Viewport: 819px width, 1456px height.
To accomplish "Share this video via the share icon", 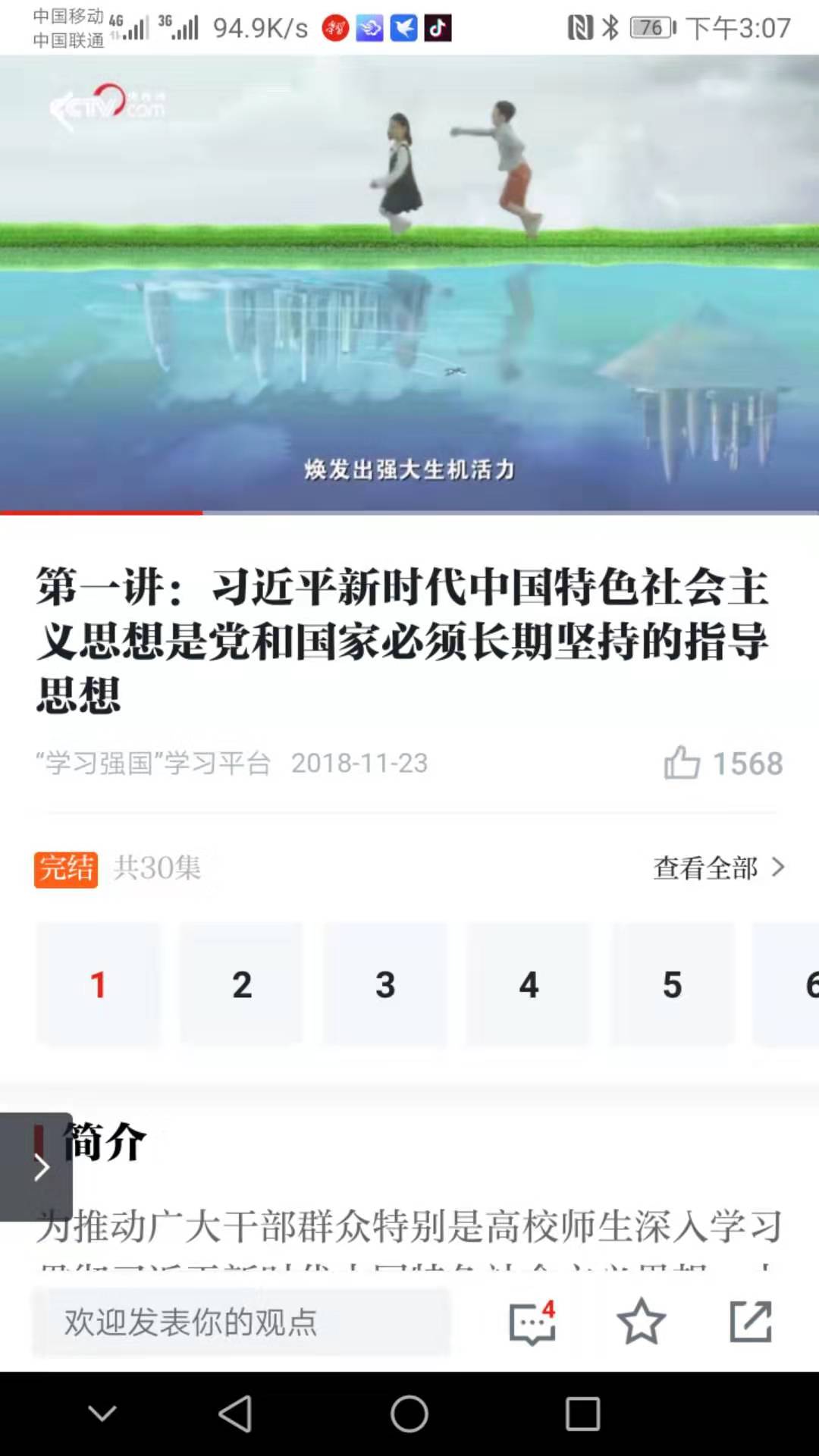I will point(750,1322).
